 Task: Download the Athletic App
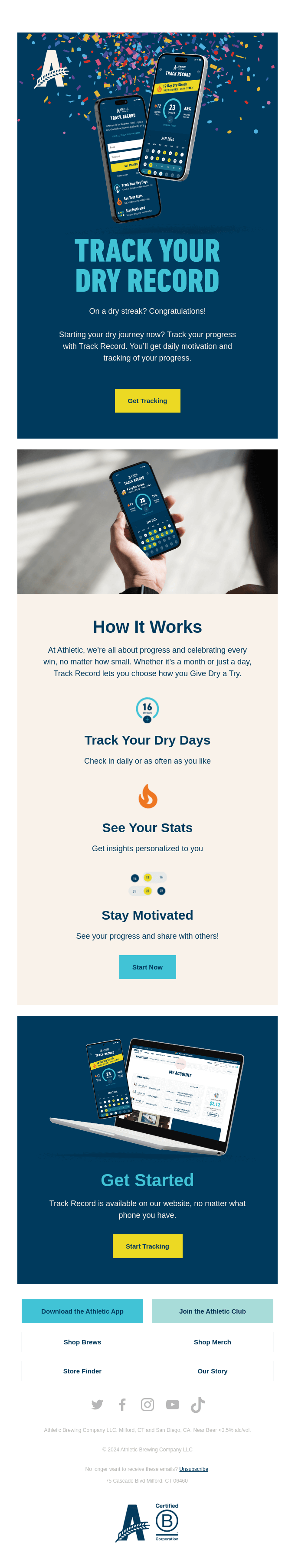[x=82, y=1311]
